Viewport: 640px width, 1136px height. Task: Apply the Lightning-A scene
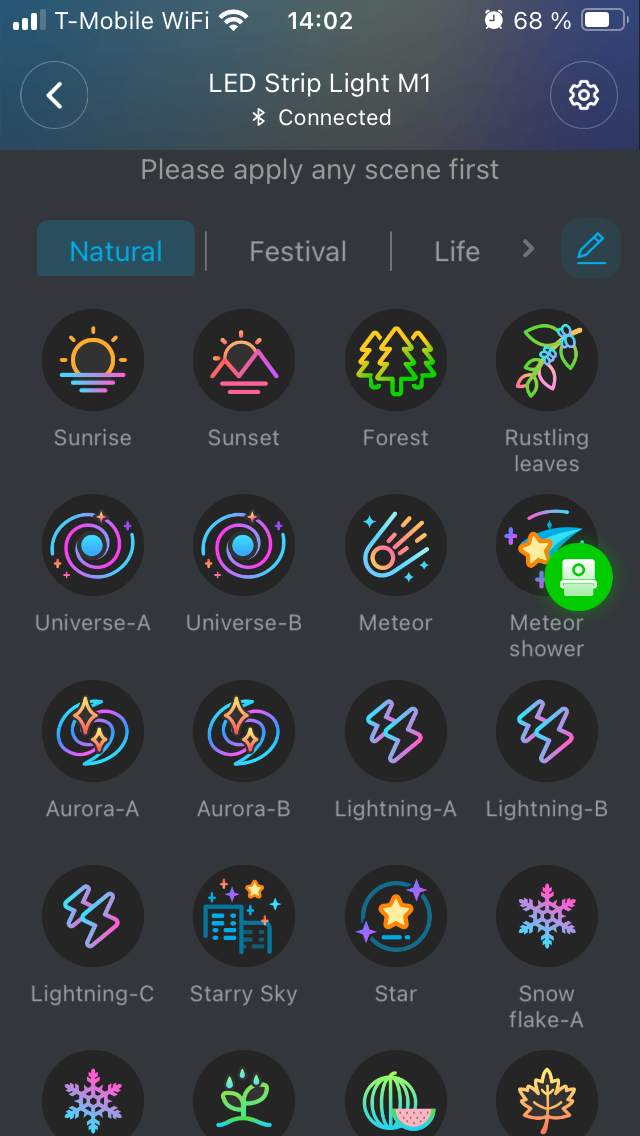tap(396, 731)
